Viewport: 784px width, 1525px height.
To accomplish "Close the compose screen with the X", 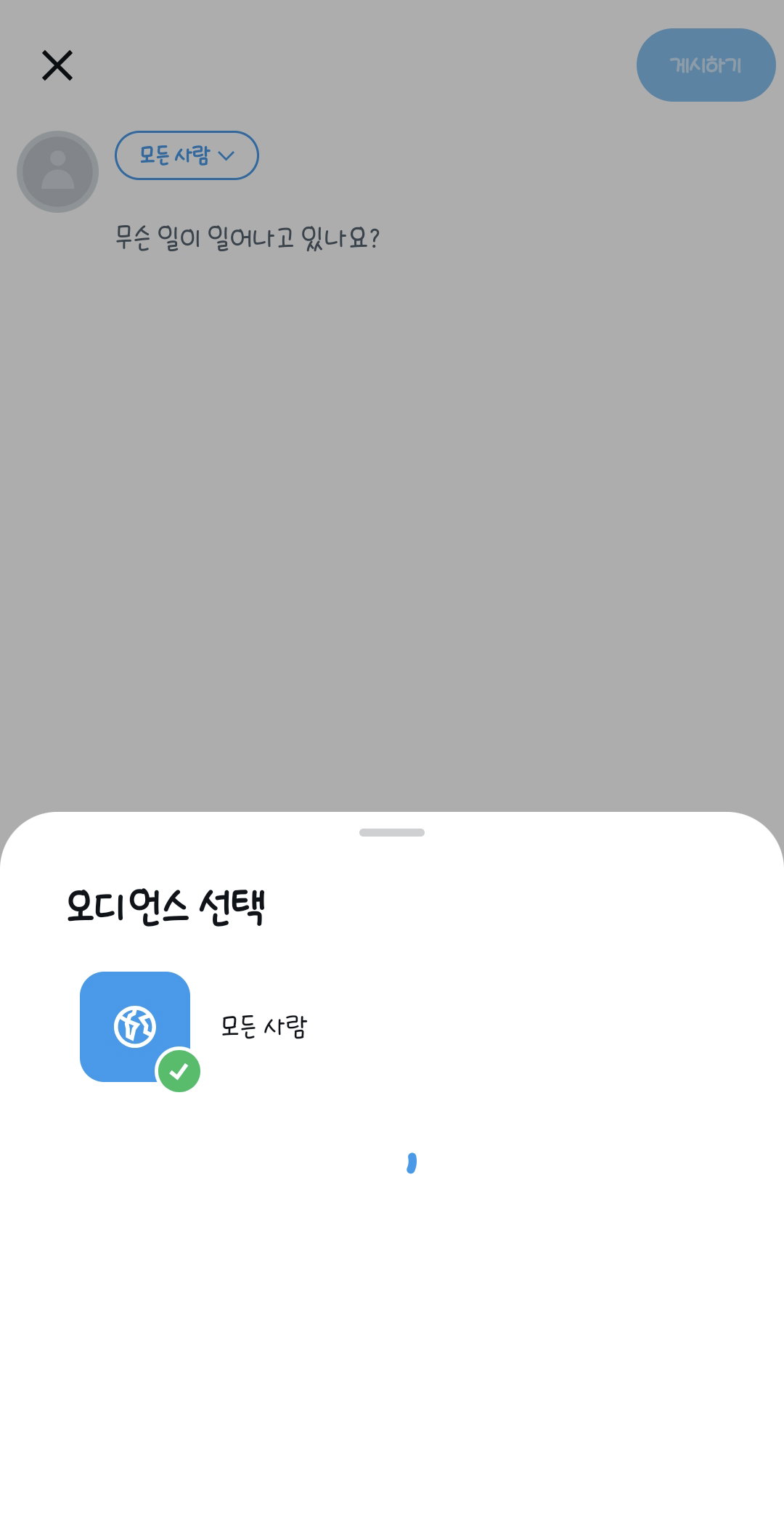I will (57, 65).
